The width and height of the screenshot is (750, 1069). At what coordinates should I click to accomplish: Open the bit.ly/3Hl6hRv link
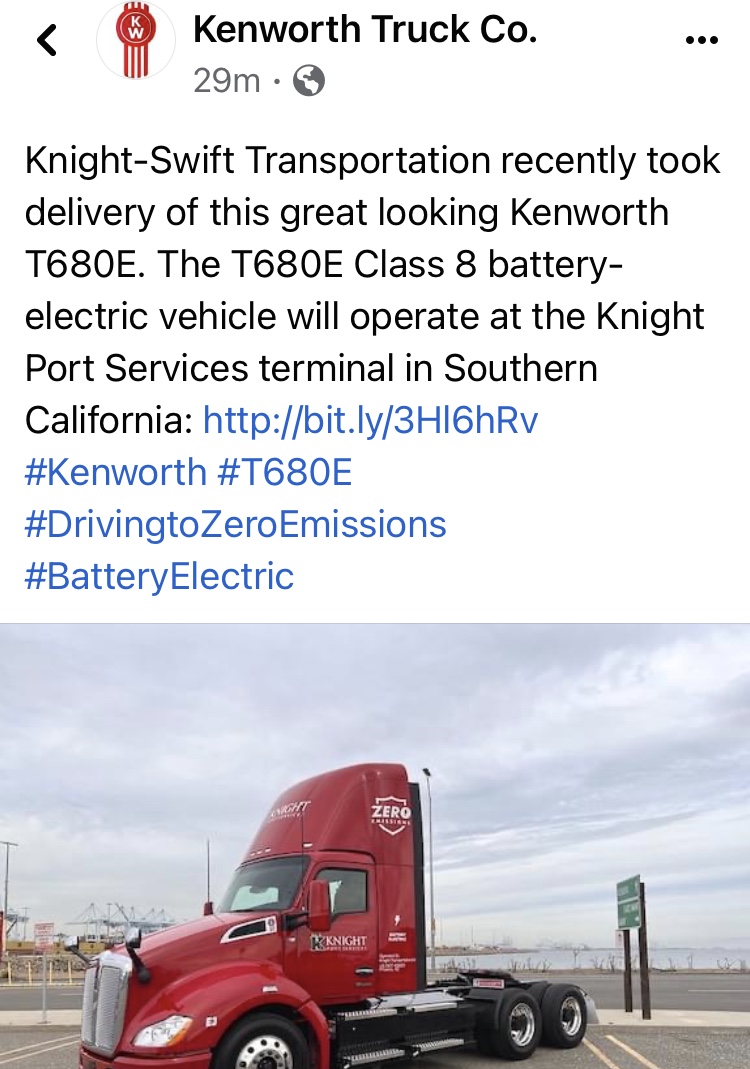pos(370,420)
